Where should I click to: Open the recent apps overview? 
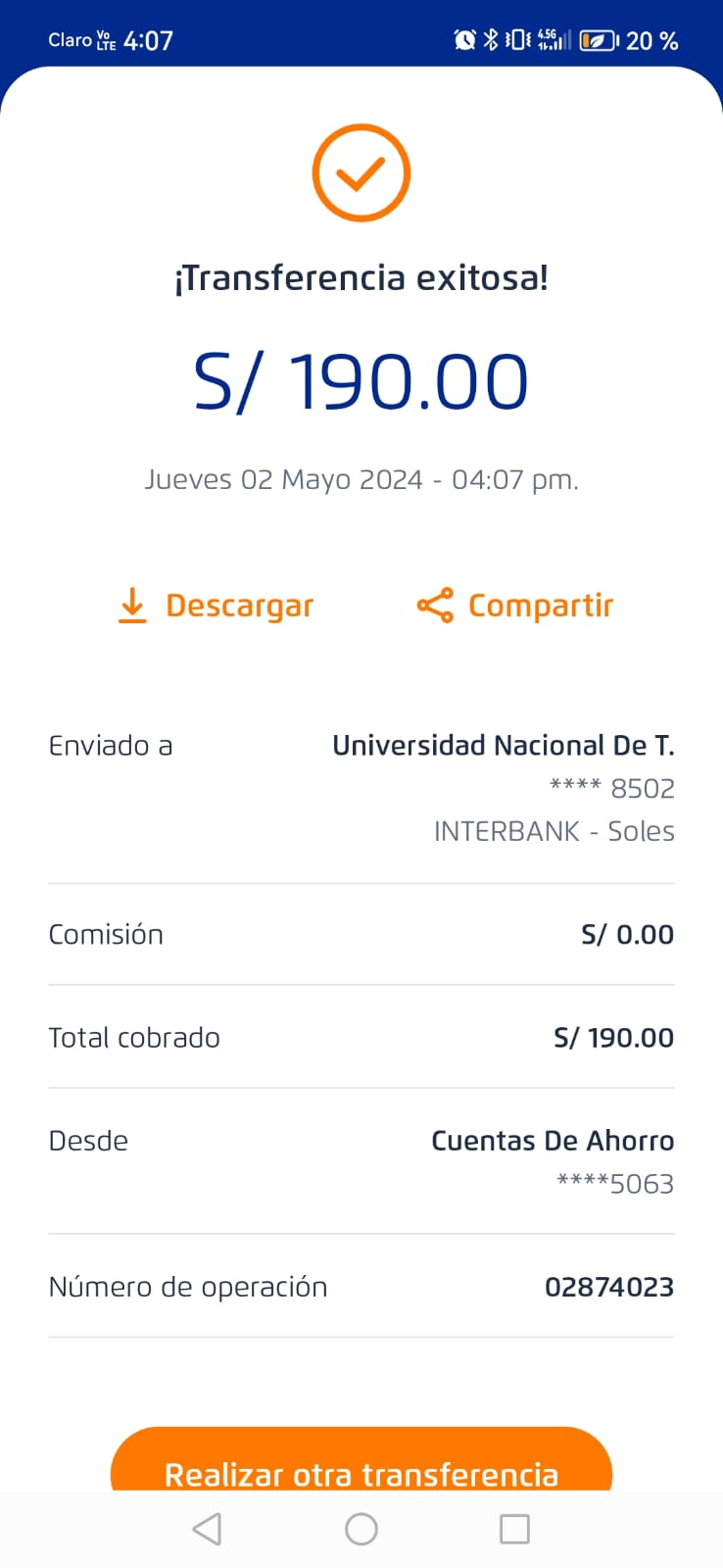(x=514, y=1529)
